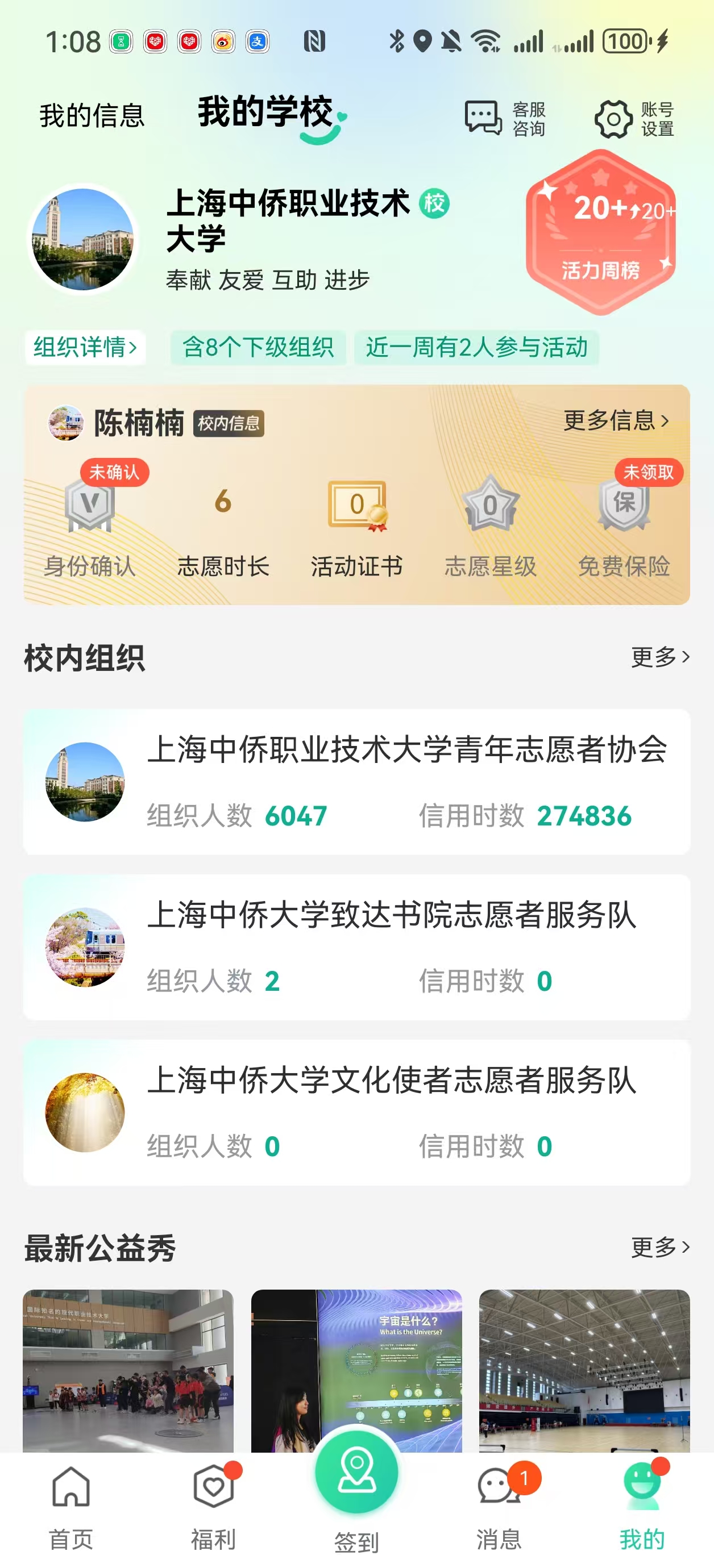View the 活力周榜 ranking badge
The image size is (714, 1568).
tap(601, 232)
